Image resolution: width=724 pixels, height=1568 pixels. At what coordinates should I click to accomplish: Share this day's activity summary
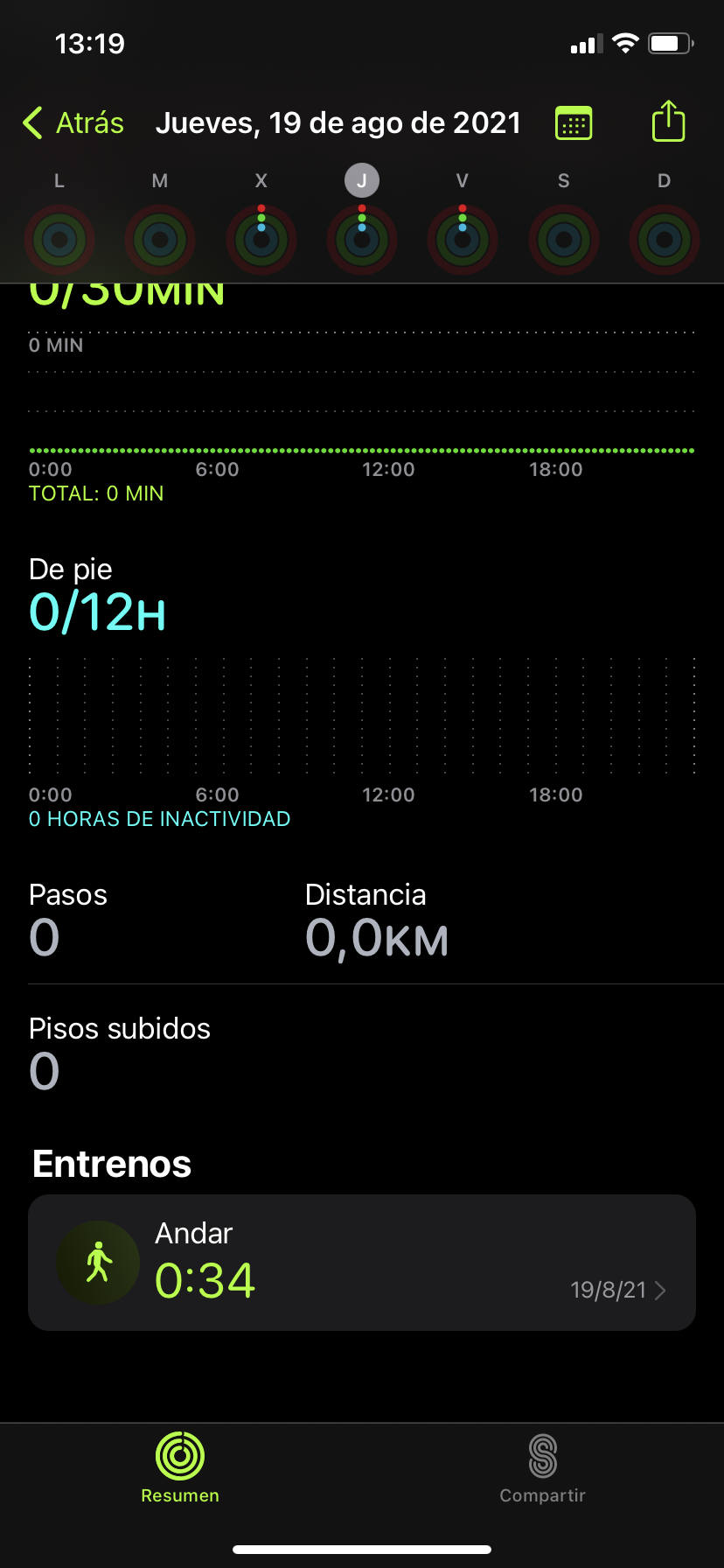coord(668,122)
